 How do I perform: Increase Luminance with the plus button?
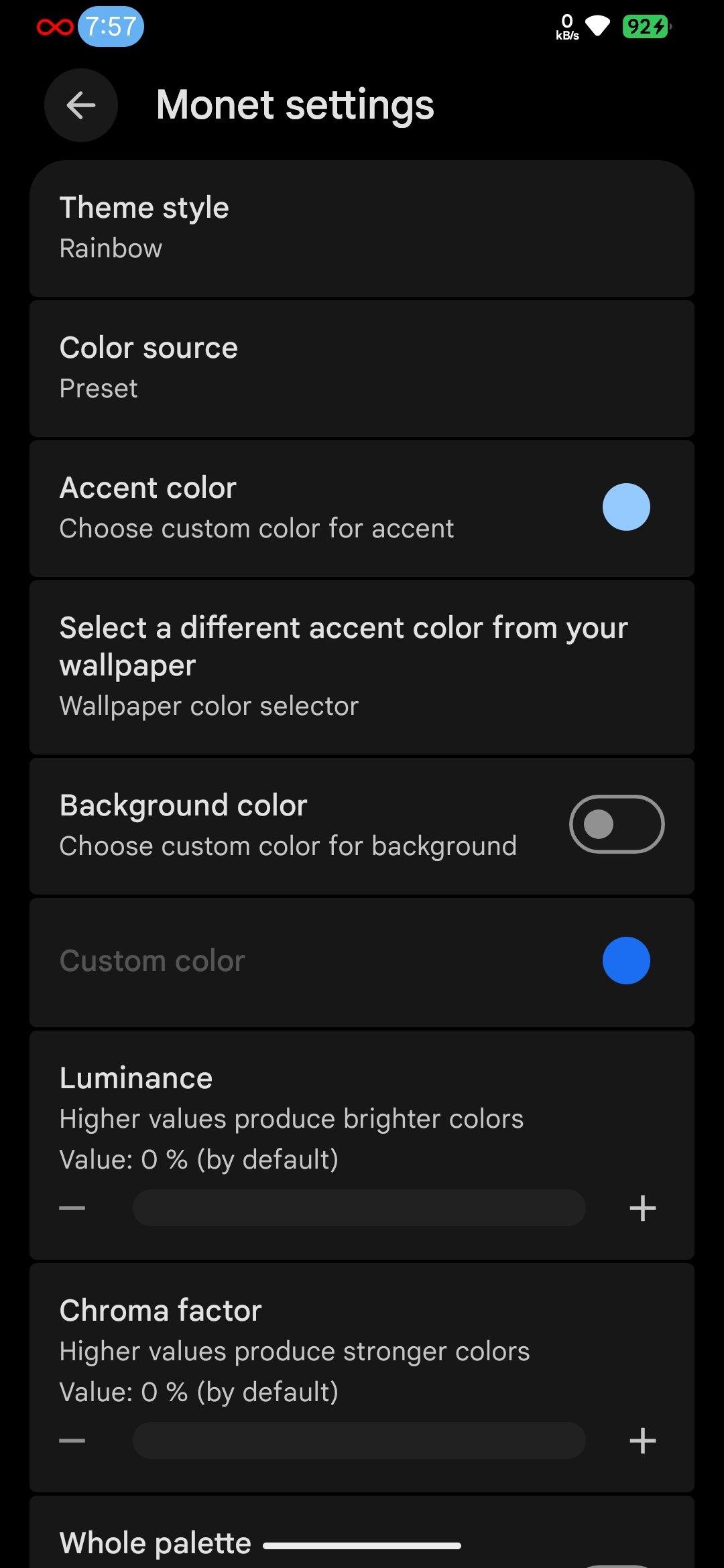[x=642, y=1208]
